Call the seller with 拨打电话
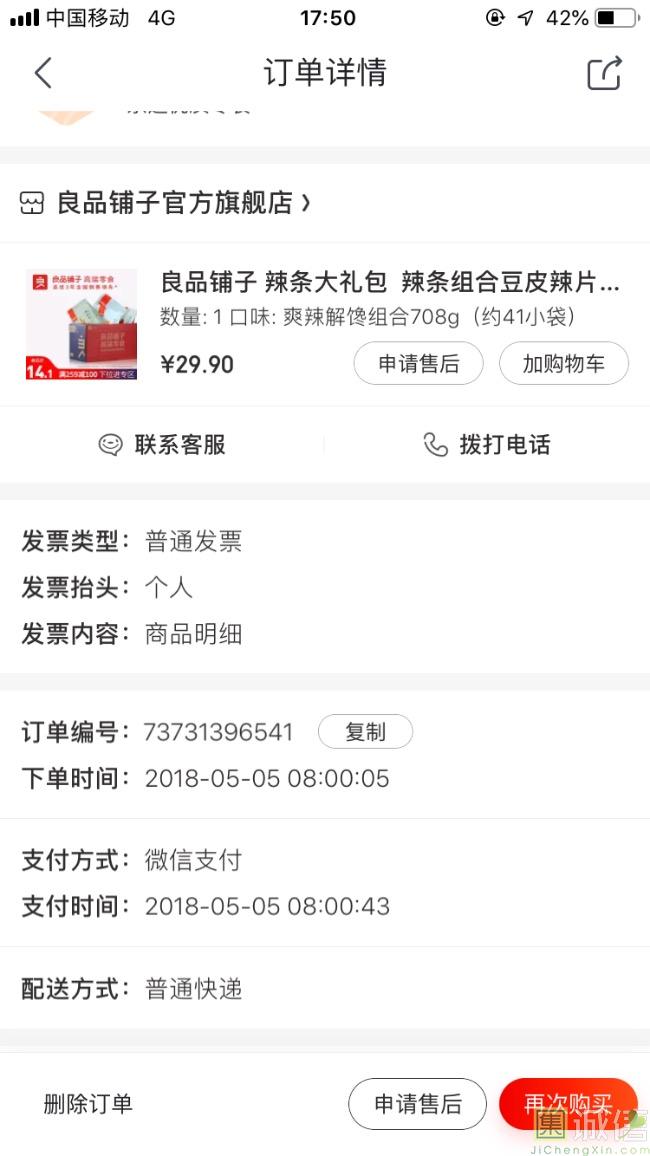This screenshot has width=650, height=1156. point(487,445)
